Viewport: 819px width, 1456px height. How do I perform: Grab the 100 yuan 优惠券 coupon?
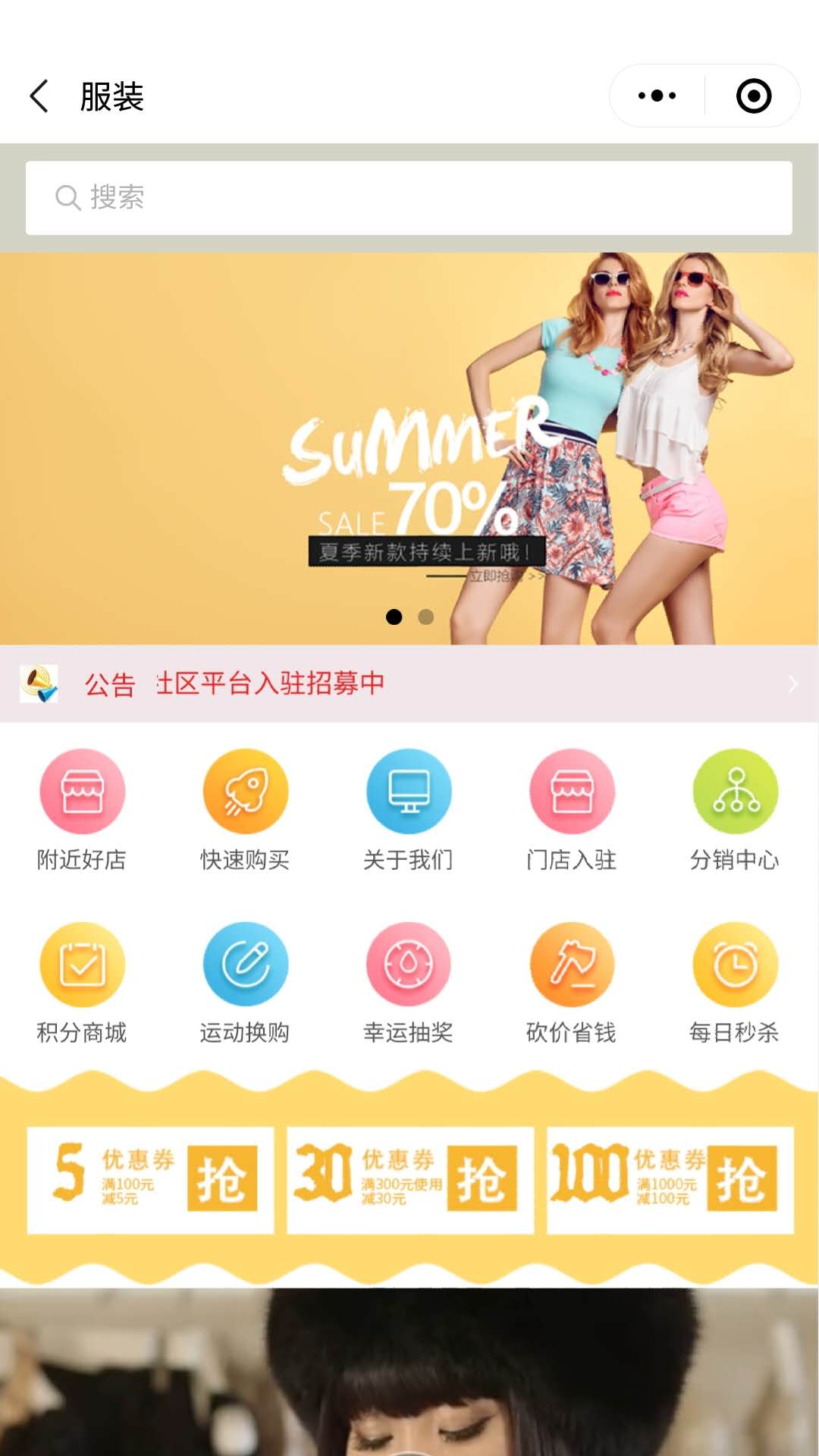(x=742, y=1179)
